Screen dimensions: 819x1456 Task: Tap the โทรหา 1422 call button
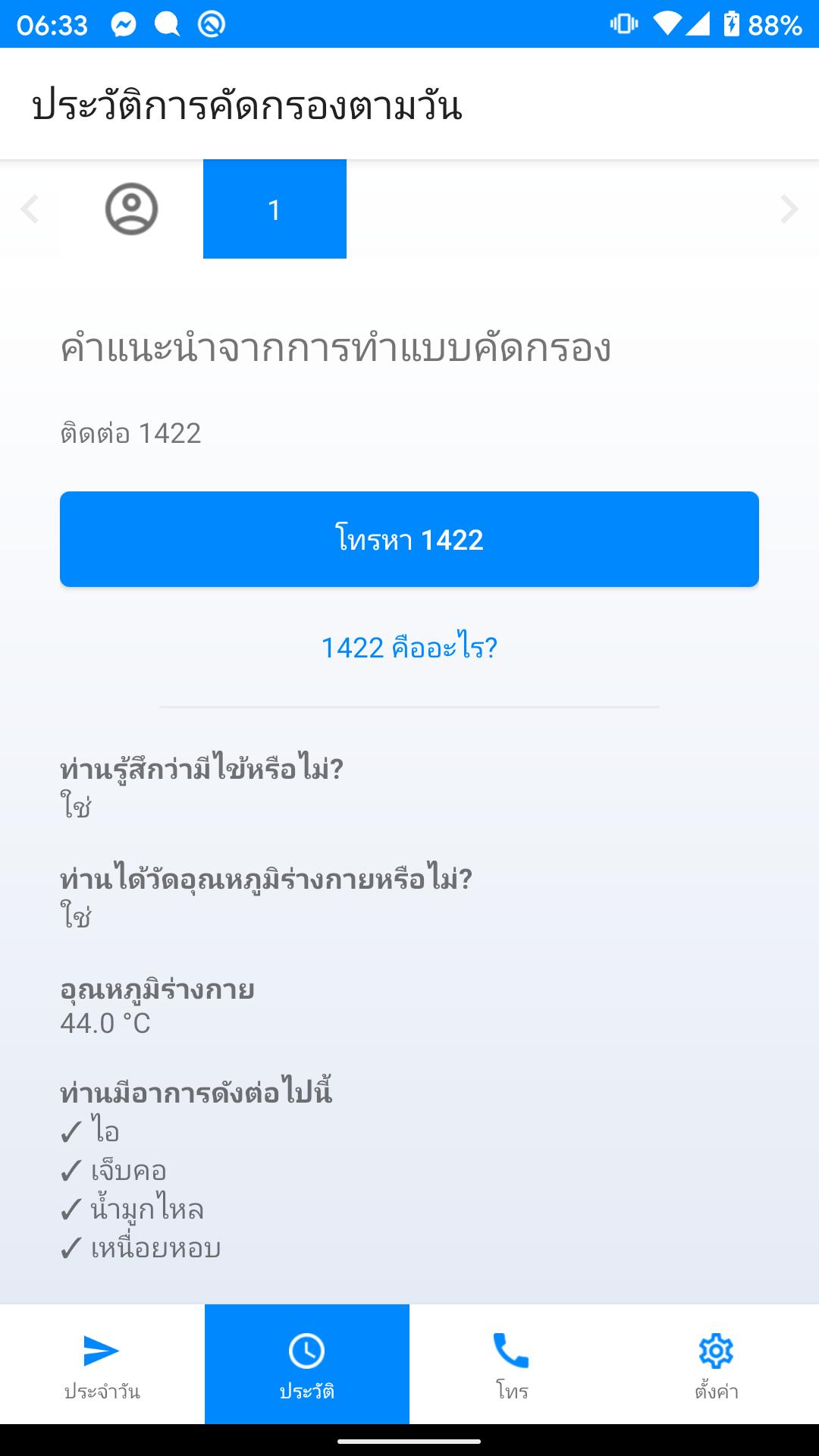(409, 539)
